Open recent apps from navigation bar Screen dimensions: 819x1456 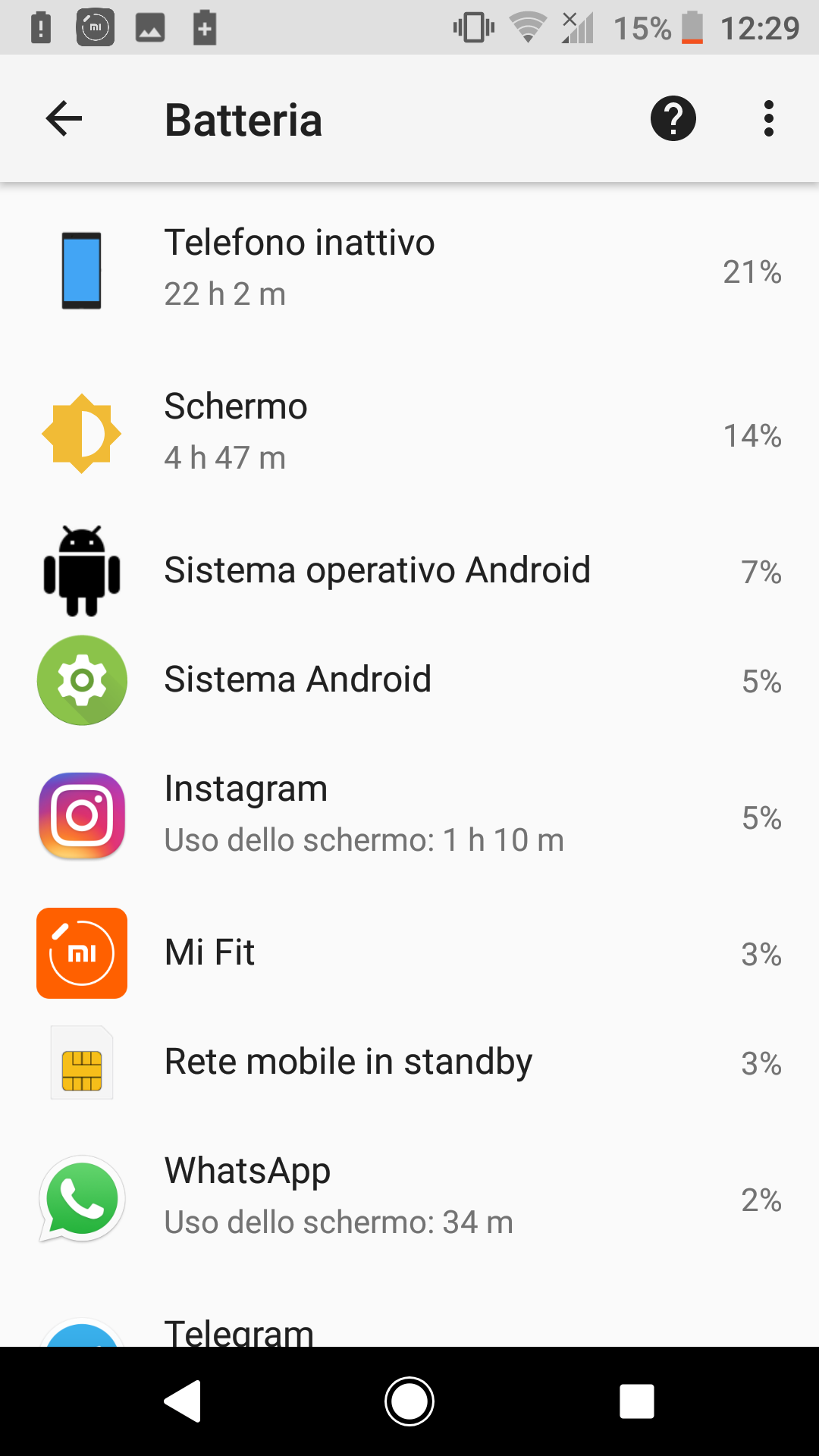point(637,1401)
